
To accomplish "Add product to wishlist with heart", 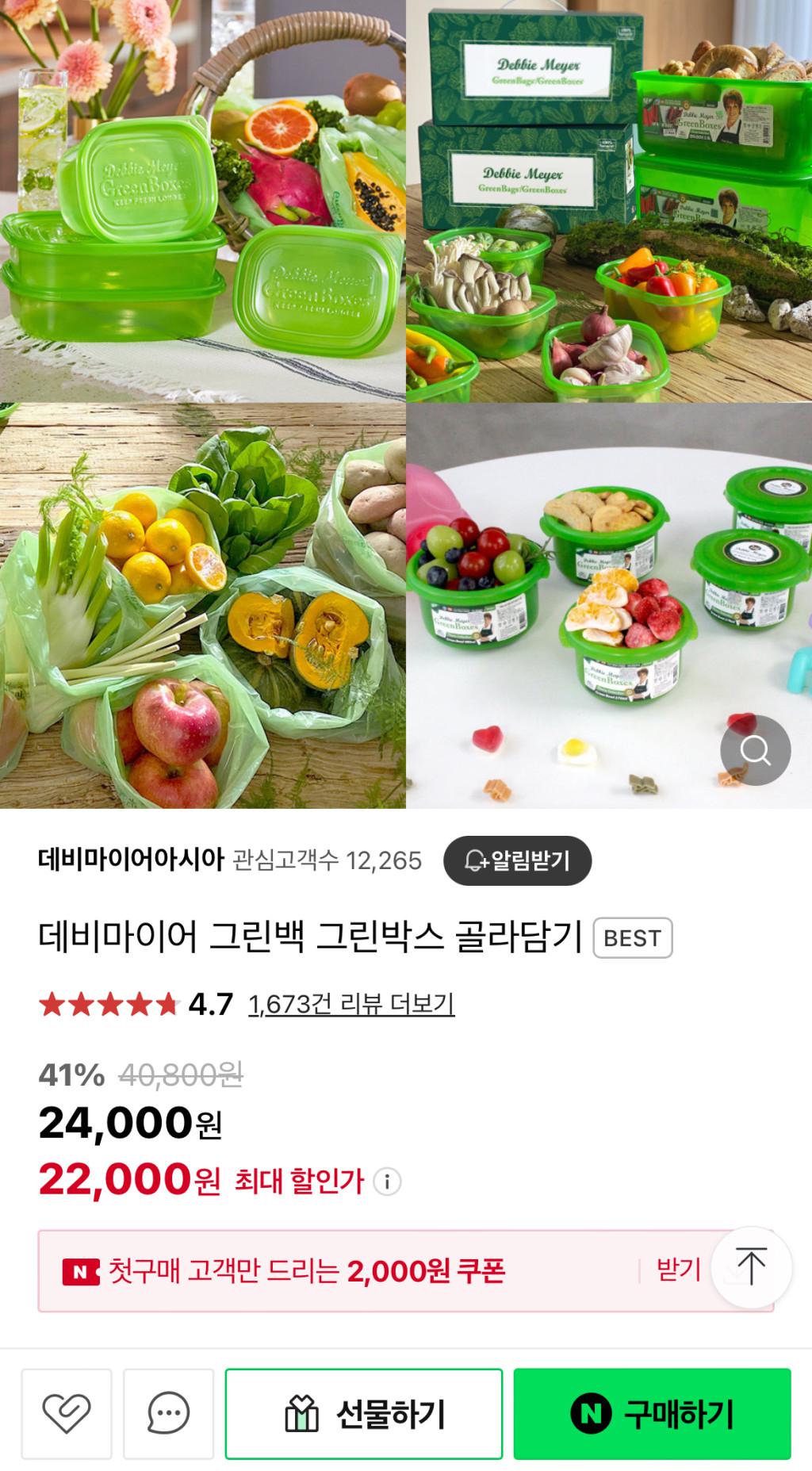I will coord(67,1413).
